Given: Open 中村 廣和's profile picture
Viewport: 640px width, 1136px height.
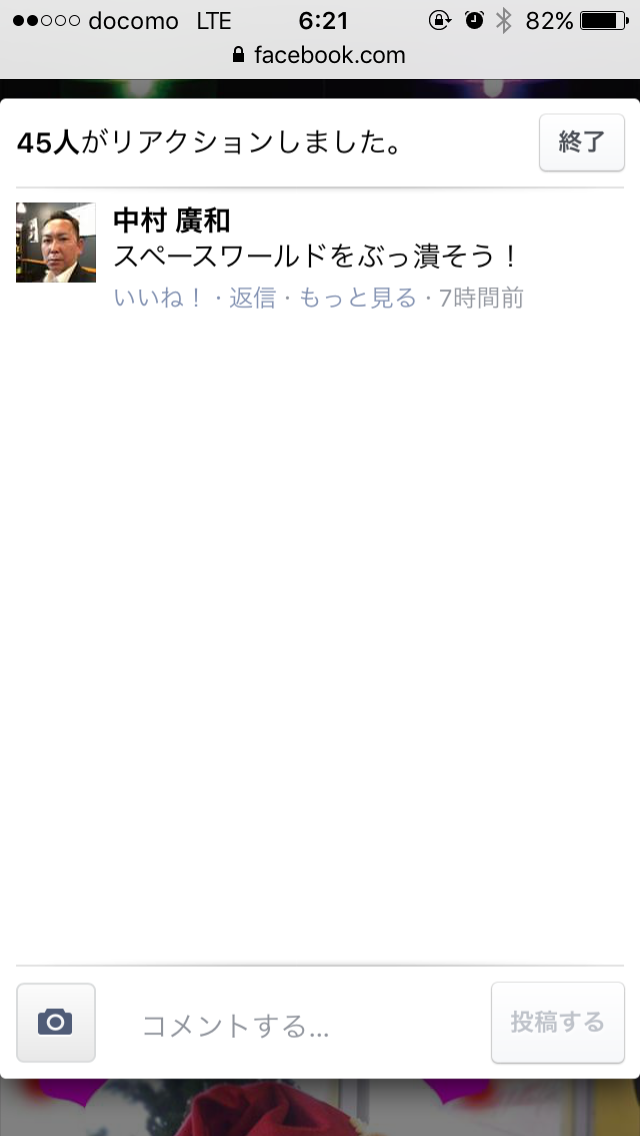Looking at the screenshot, I should point(56,242).
